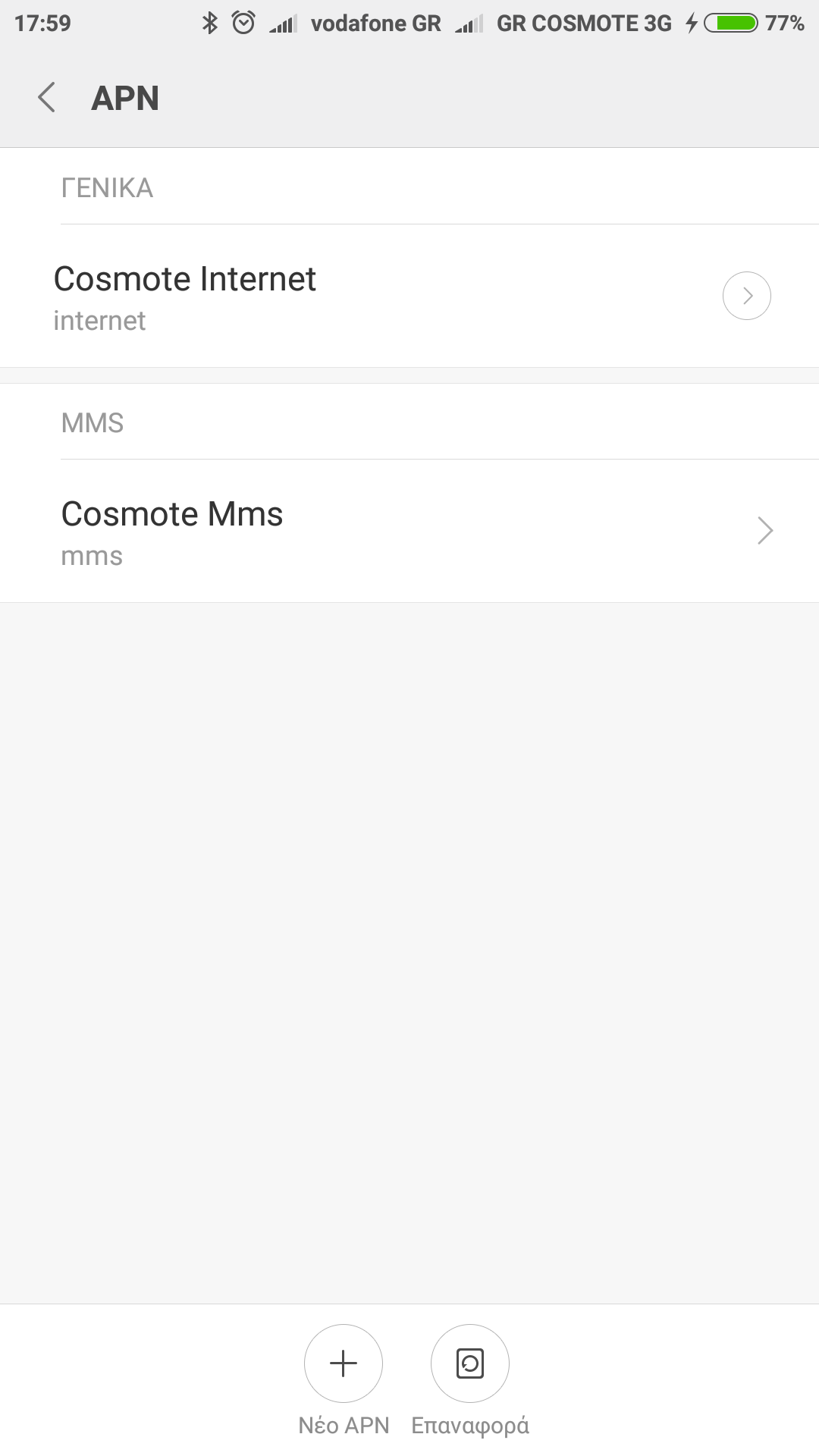819x1456 pixels.
Task: Add a new APN with Νέο APN
Action: coord(343,1363)
